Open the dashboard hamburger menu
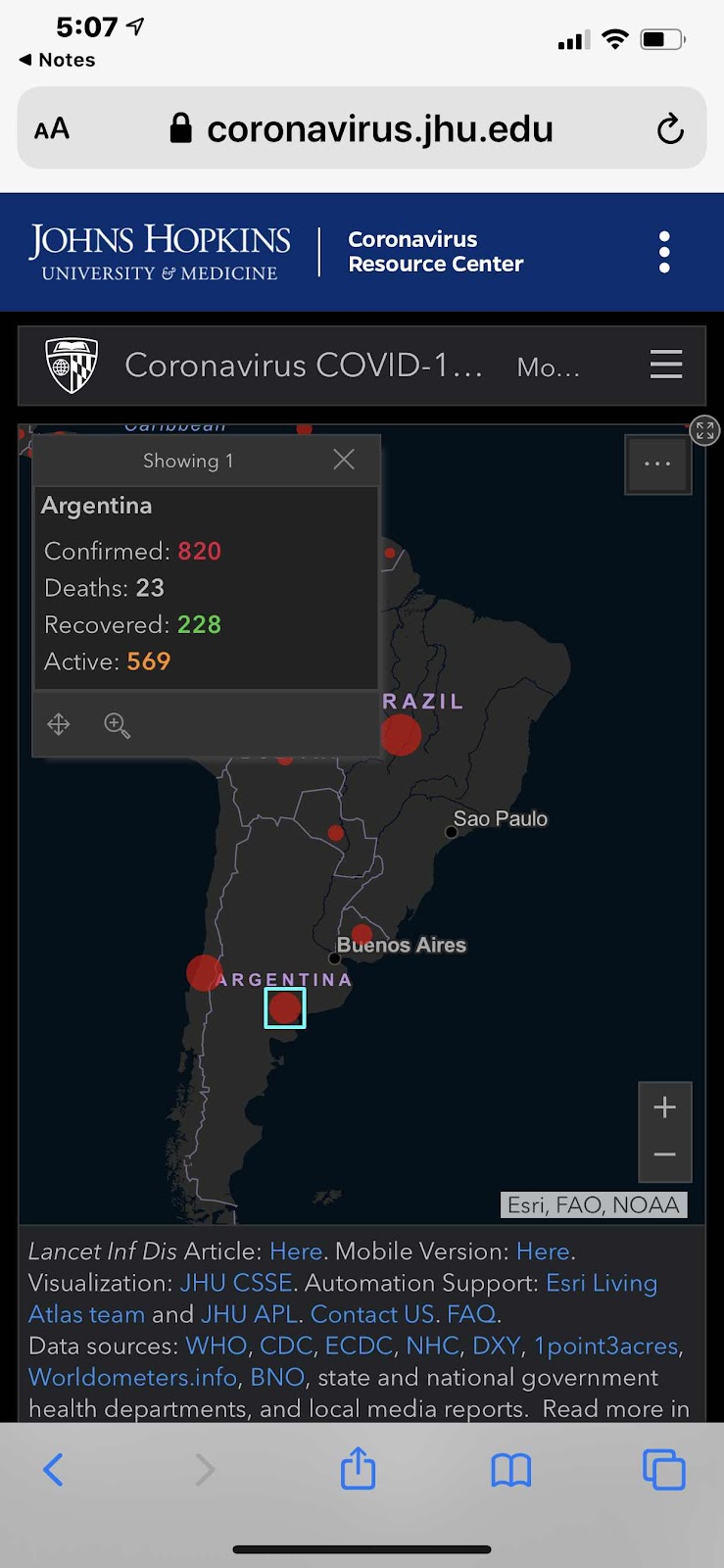 tap(666, 365)
